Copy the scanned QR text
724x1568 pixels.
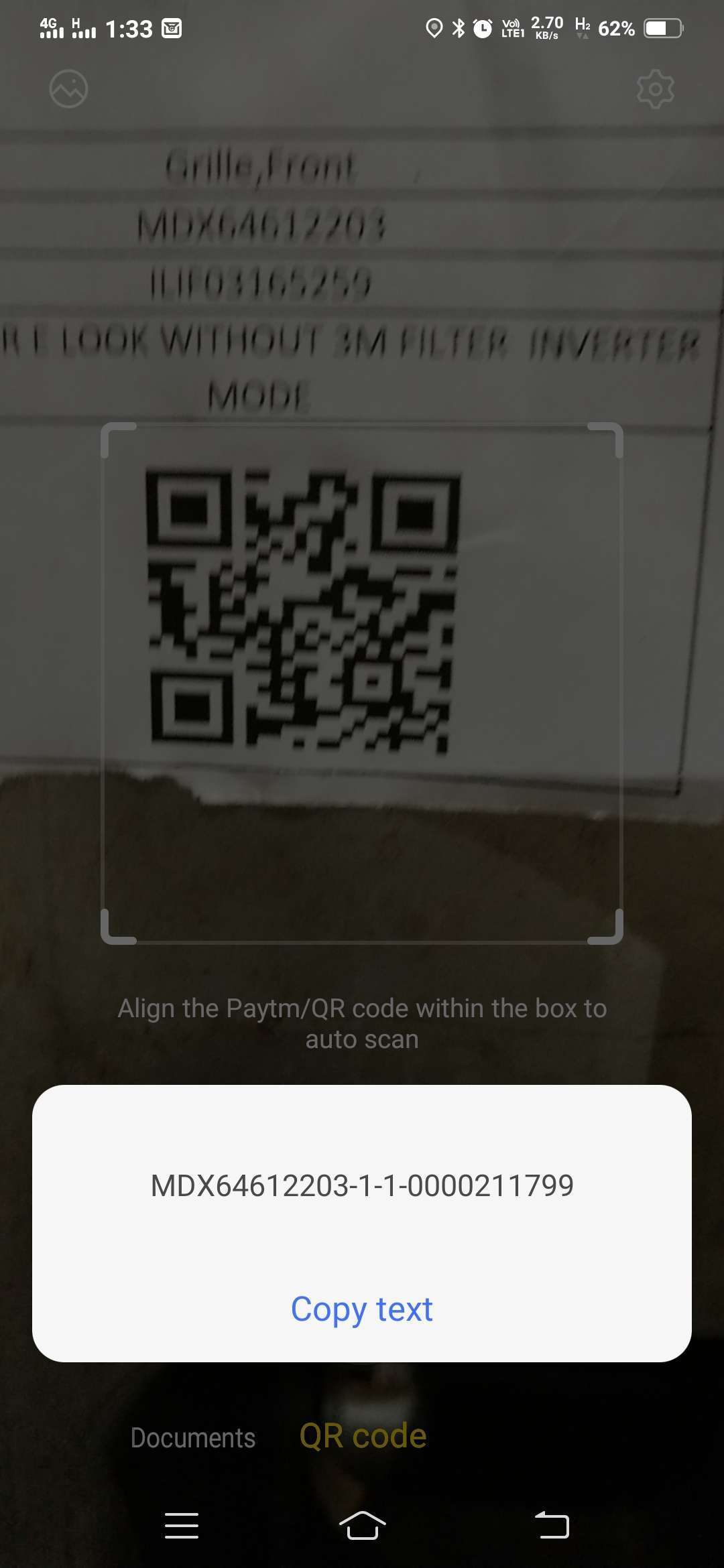(x=362, y=1309)
